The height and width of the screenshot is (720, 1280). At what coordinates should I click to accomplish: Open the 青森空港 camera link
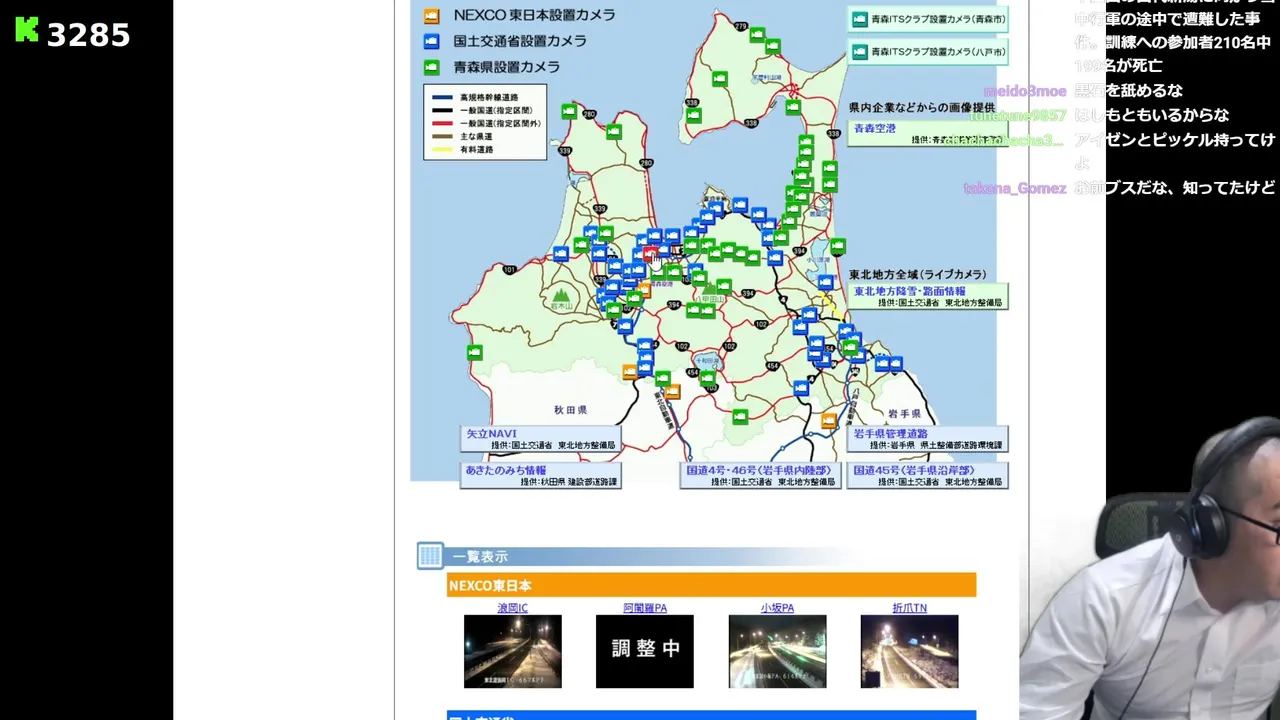point(875,128)
